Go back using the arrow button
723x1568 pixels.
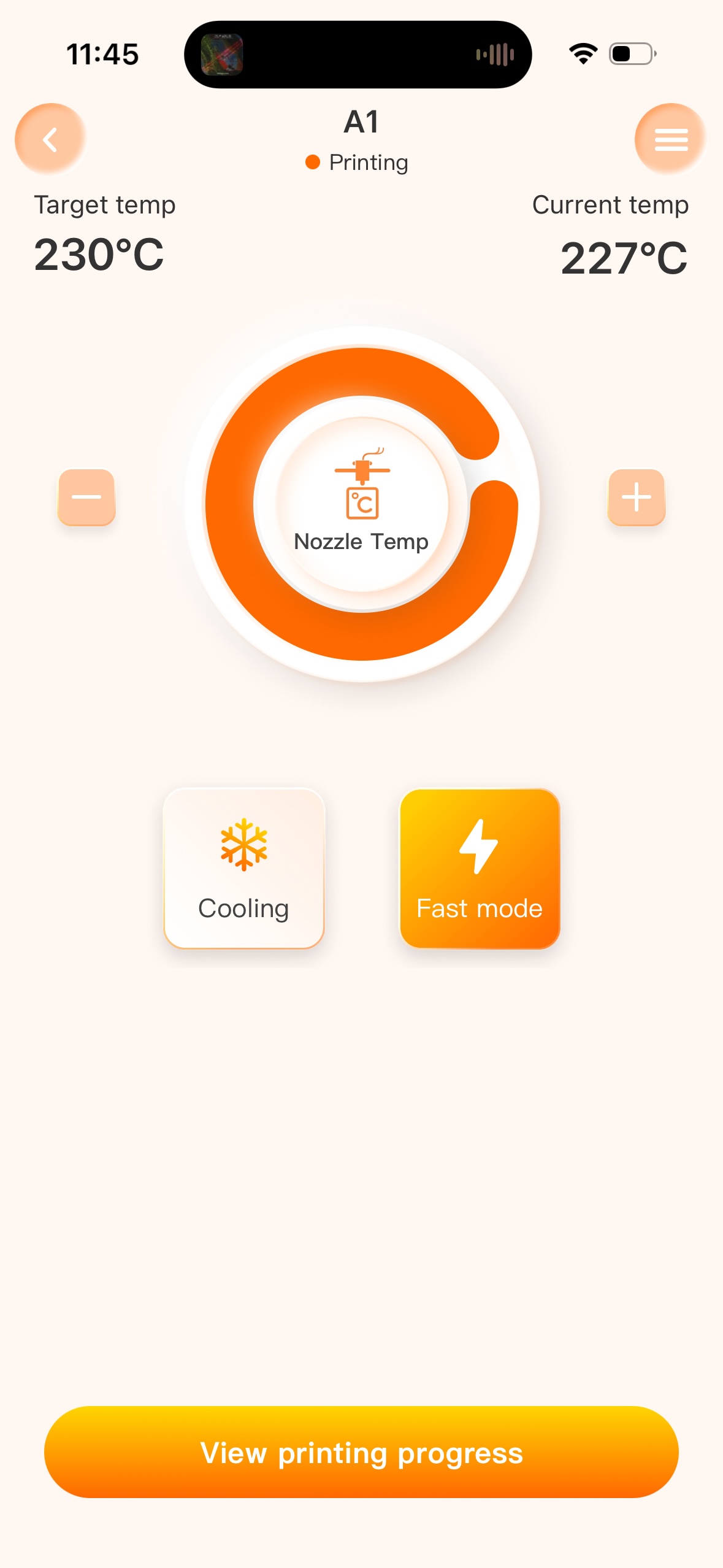click(50, 139)
